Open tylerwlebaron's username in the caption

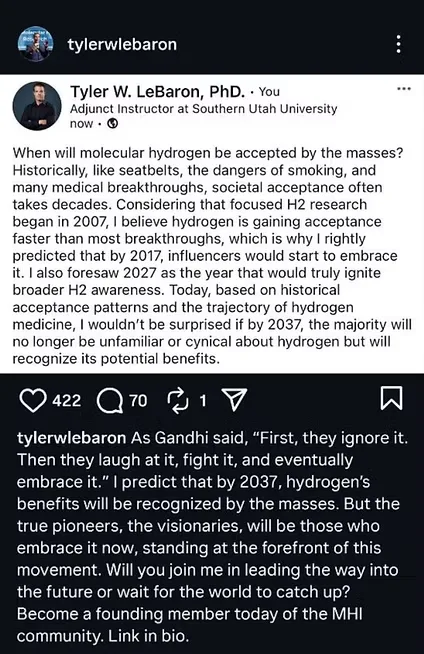pyautogui.click(x=71, y=438)
